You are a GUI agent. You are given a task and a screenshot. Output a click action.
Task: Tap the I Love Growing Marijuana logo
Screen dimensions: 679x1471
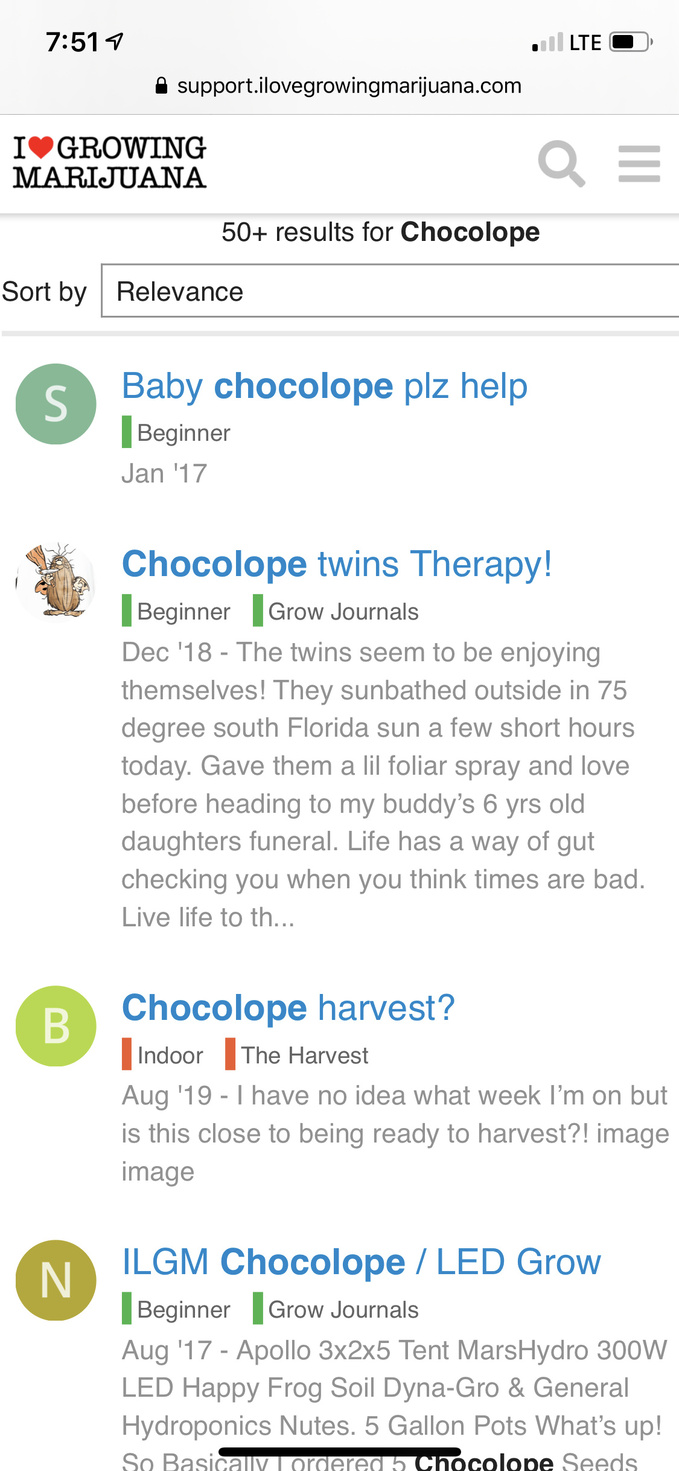[x=109, y=163]
